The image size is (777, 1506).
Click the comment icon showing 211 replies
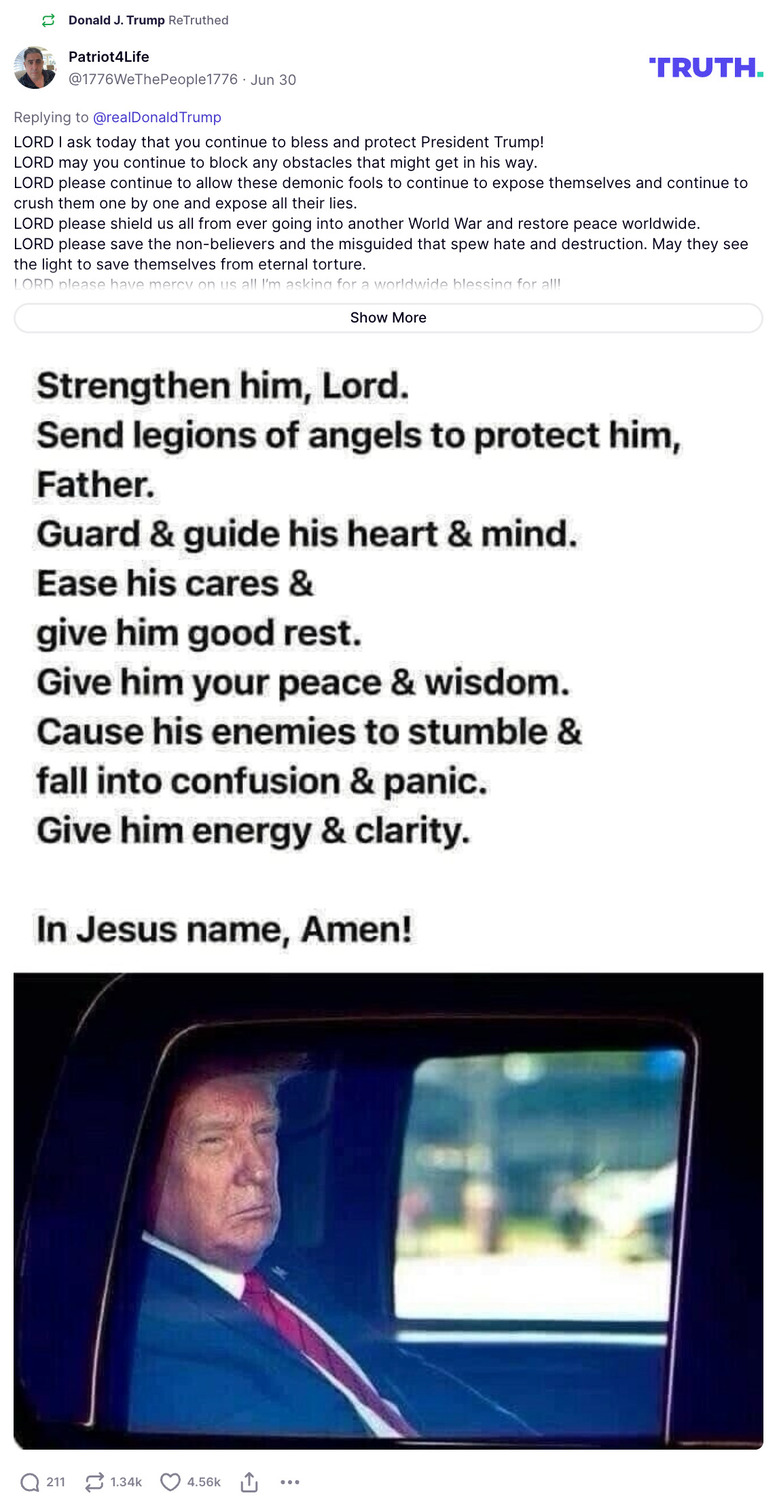coord(31,1482)
